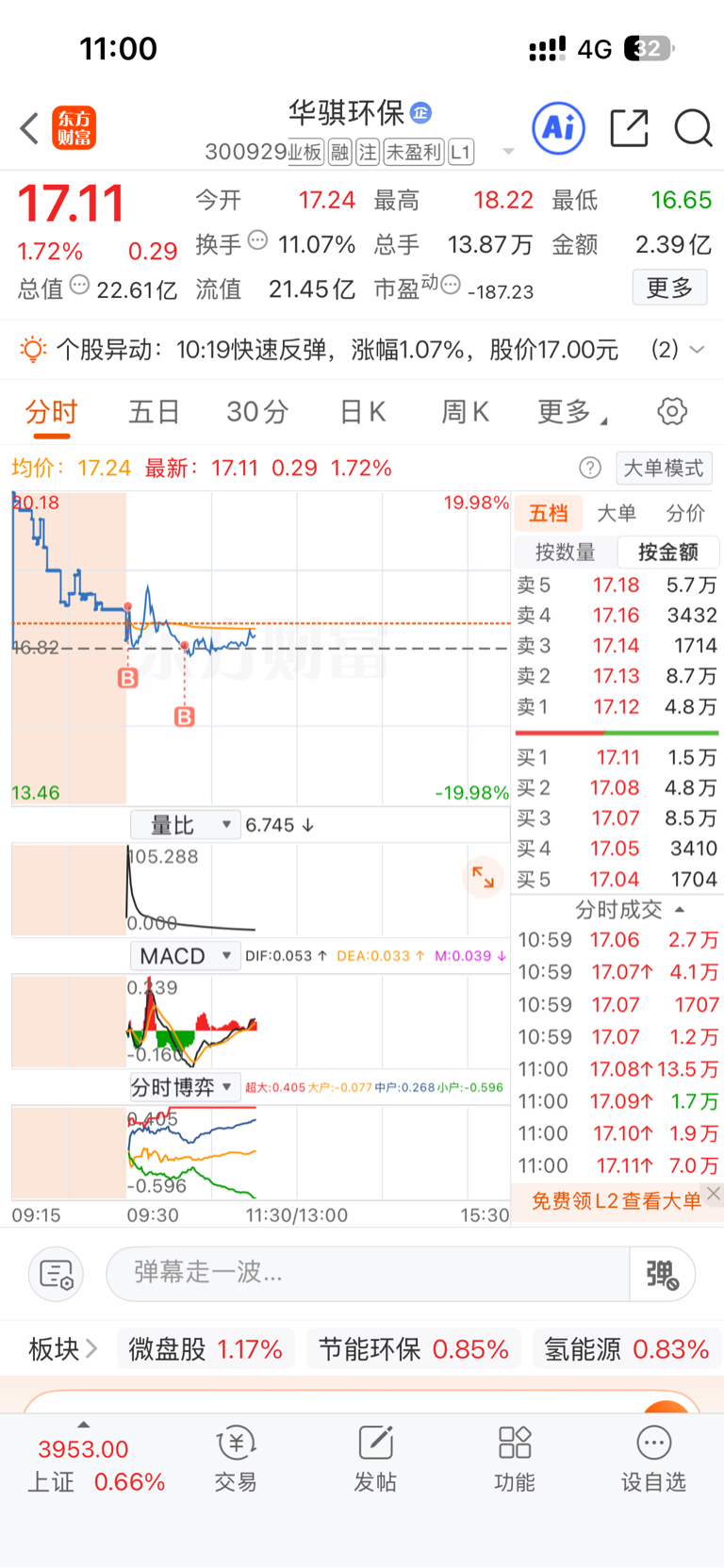The height and width of the screenshot is (1568, 724).
Task: Switch to the 30分 chart tab
Action: pyautogui.click(x=257, y=412)
